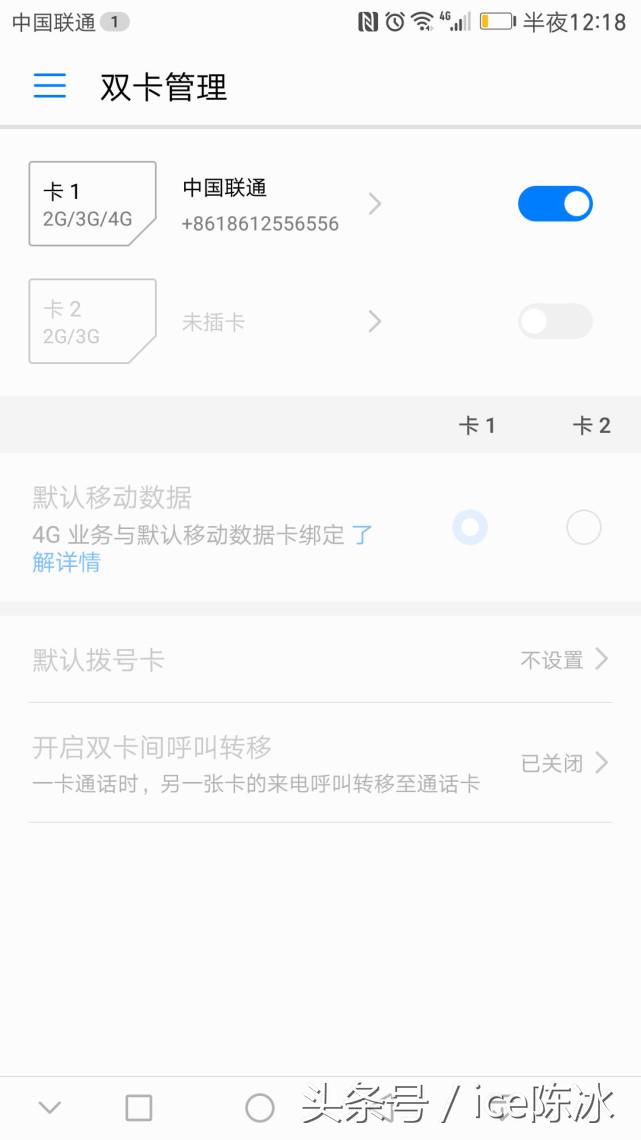Image resolution: width=641 pixels, height=1140 pixels.
Task: Toggle the 卡 2 switch
Action: click(x=555, y=321)
